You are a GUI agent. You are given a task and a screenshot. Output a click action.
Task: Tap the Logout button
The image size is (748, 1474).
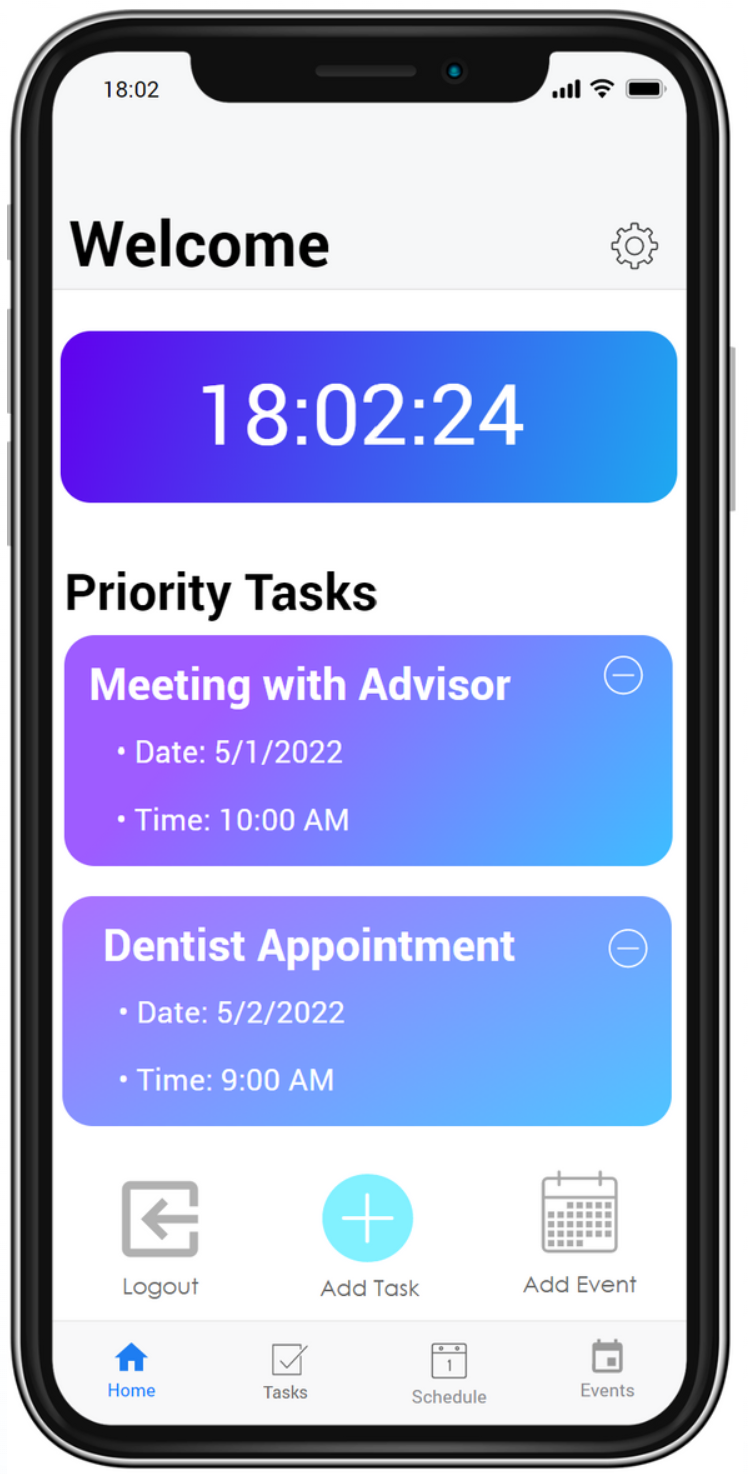pyautogui.click(x=160, y=1238)
